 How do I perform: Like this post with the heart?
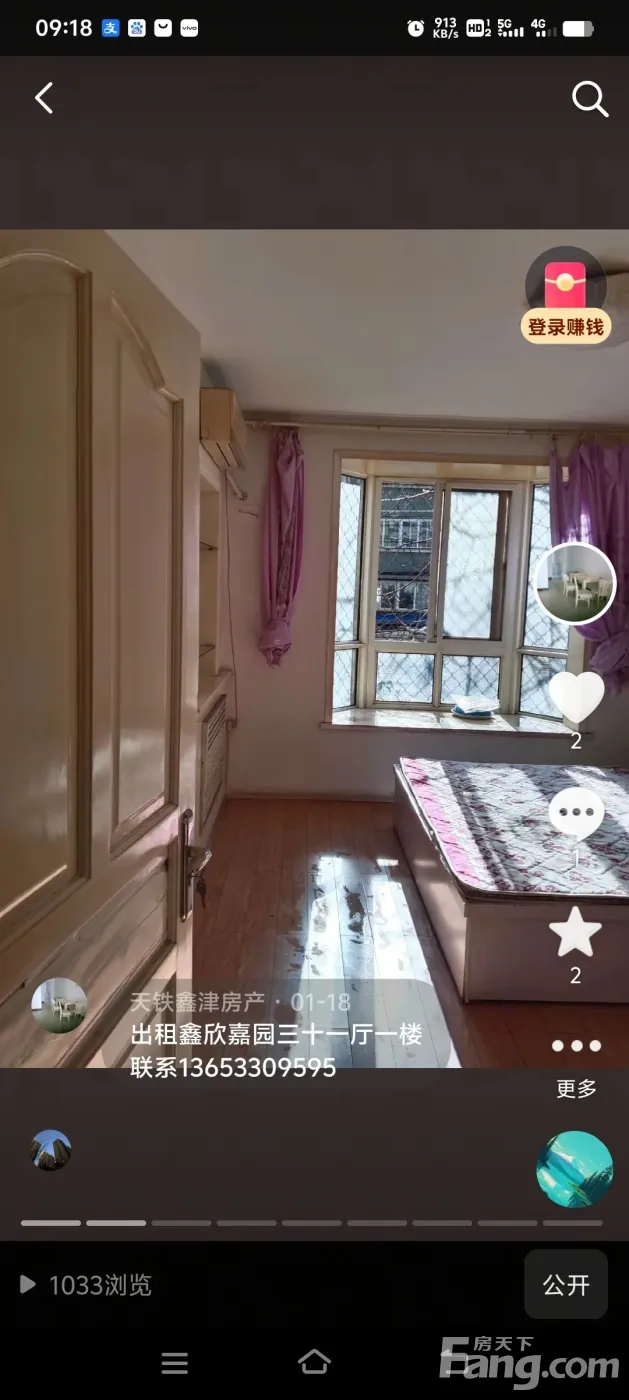pos(576,696)
